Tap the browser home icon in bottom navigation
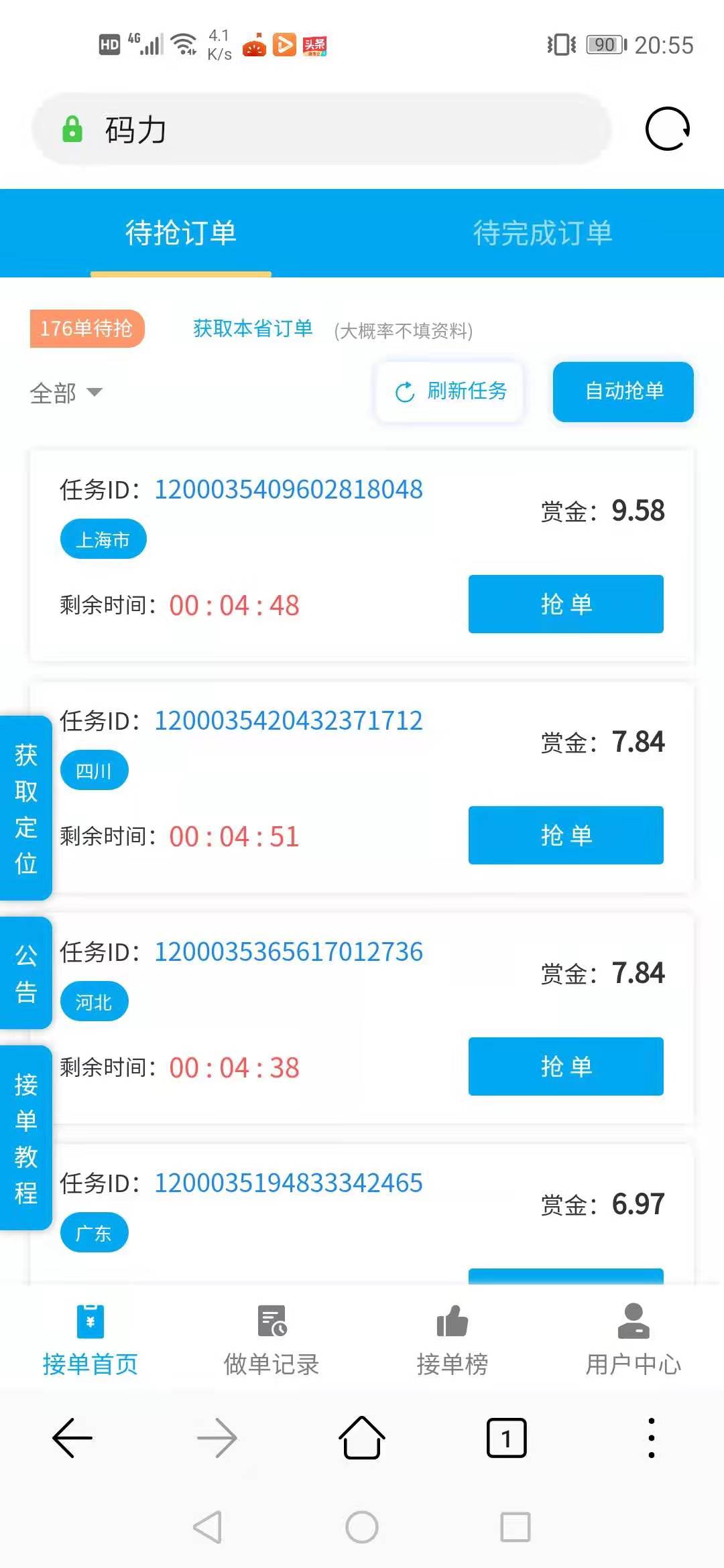 [x=361, y=1438]
